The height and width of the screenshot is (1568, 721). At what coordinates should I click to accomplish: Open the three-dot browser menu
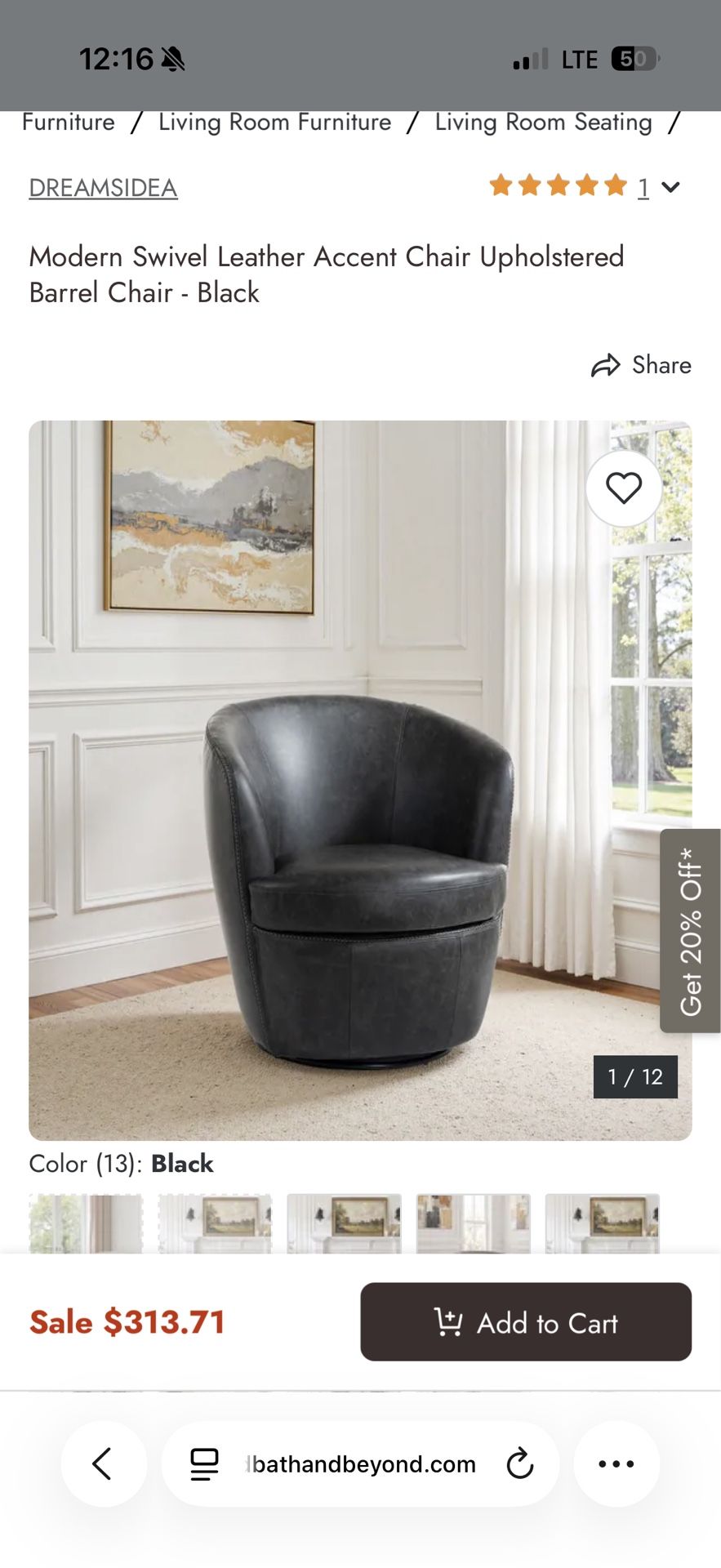[616, 1464]
